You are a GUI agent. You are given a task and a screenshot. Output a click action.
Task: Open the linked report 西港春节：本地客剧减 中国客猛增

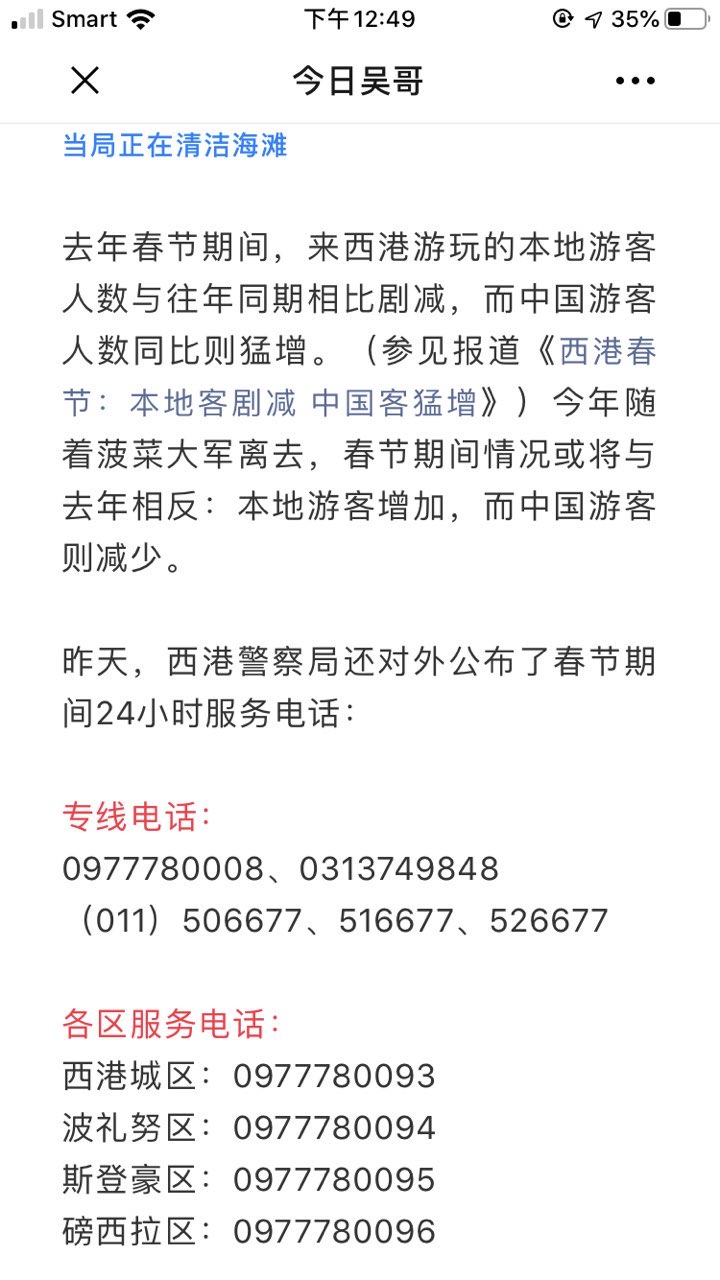point(300,403)
